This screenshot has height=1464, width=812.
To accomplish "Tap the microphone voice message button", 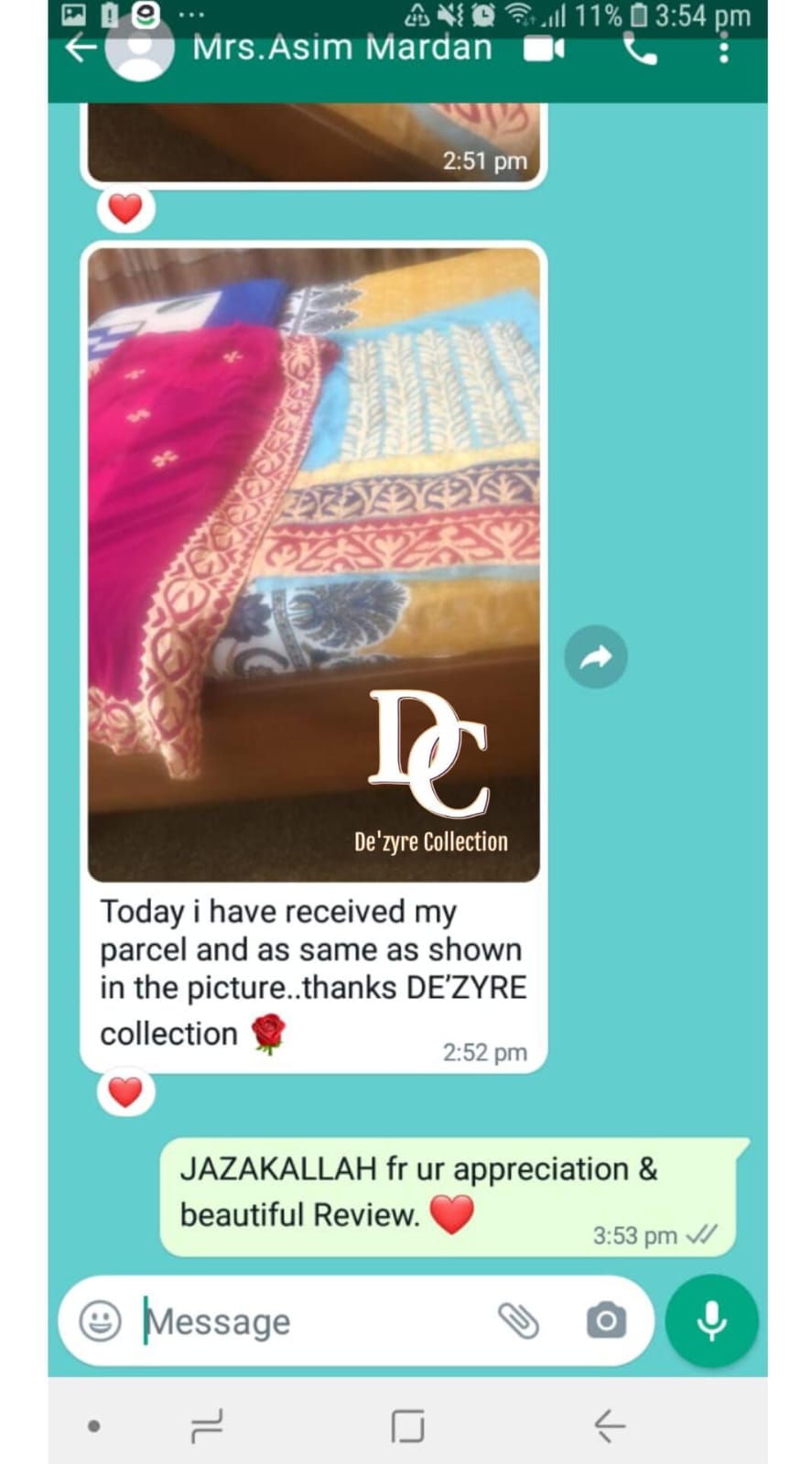I will 711,1320.
